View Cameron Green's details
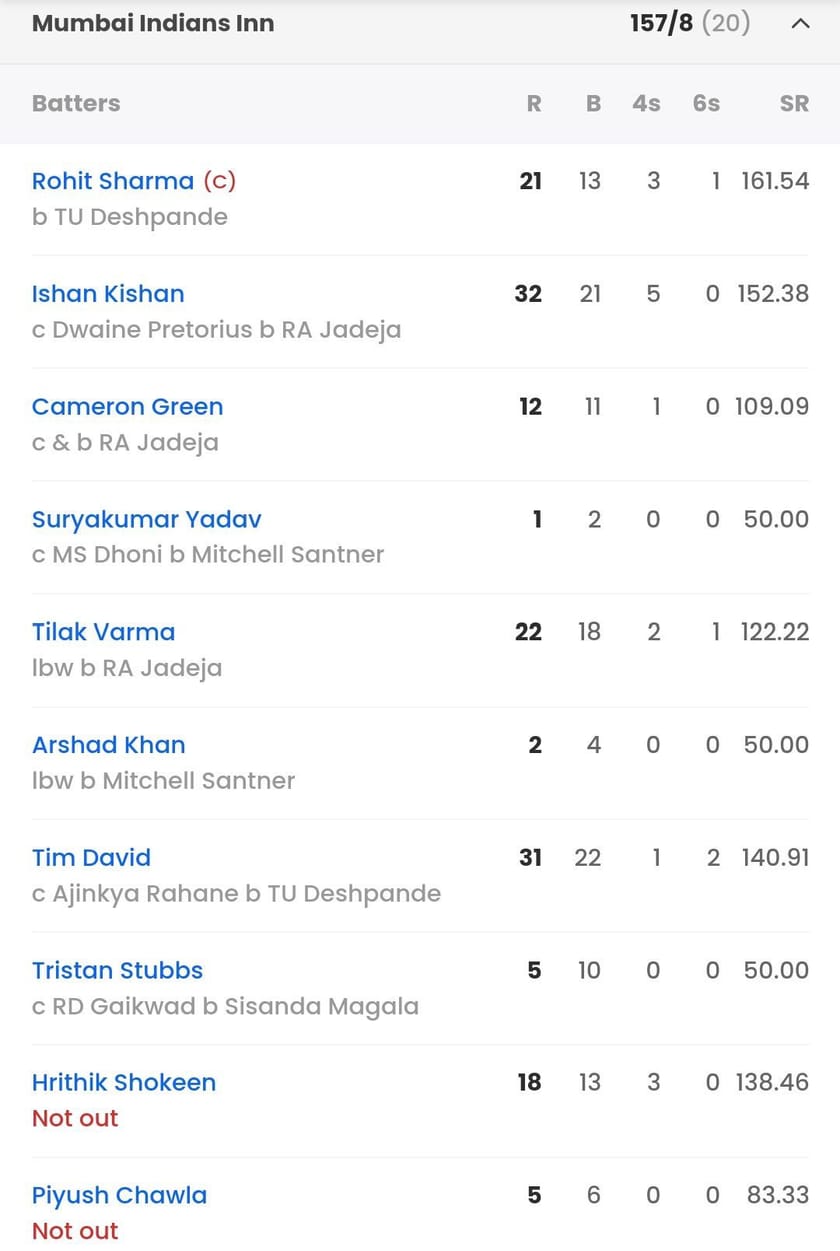Image resolution: width=840 pixels, height=1251 pixels. point(127,407)
